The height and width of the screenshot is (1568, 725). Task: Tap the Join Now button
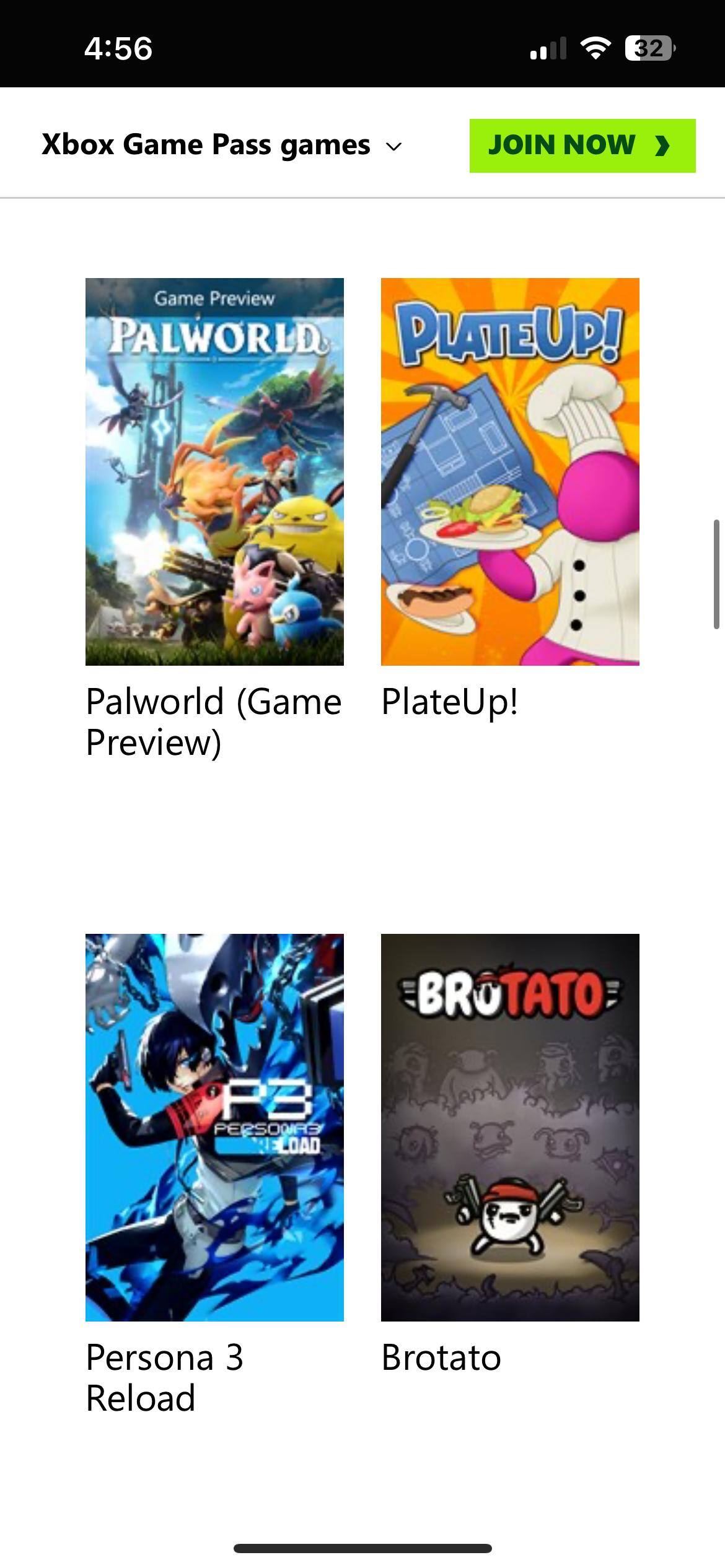[x=582, y=146]
